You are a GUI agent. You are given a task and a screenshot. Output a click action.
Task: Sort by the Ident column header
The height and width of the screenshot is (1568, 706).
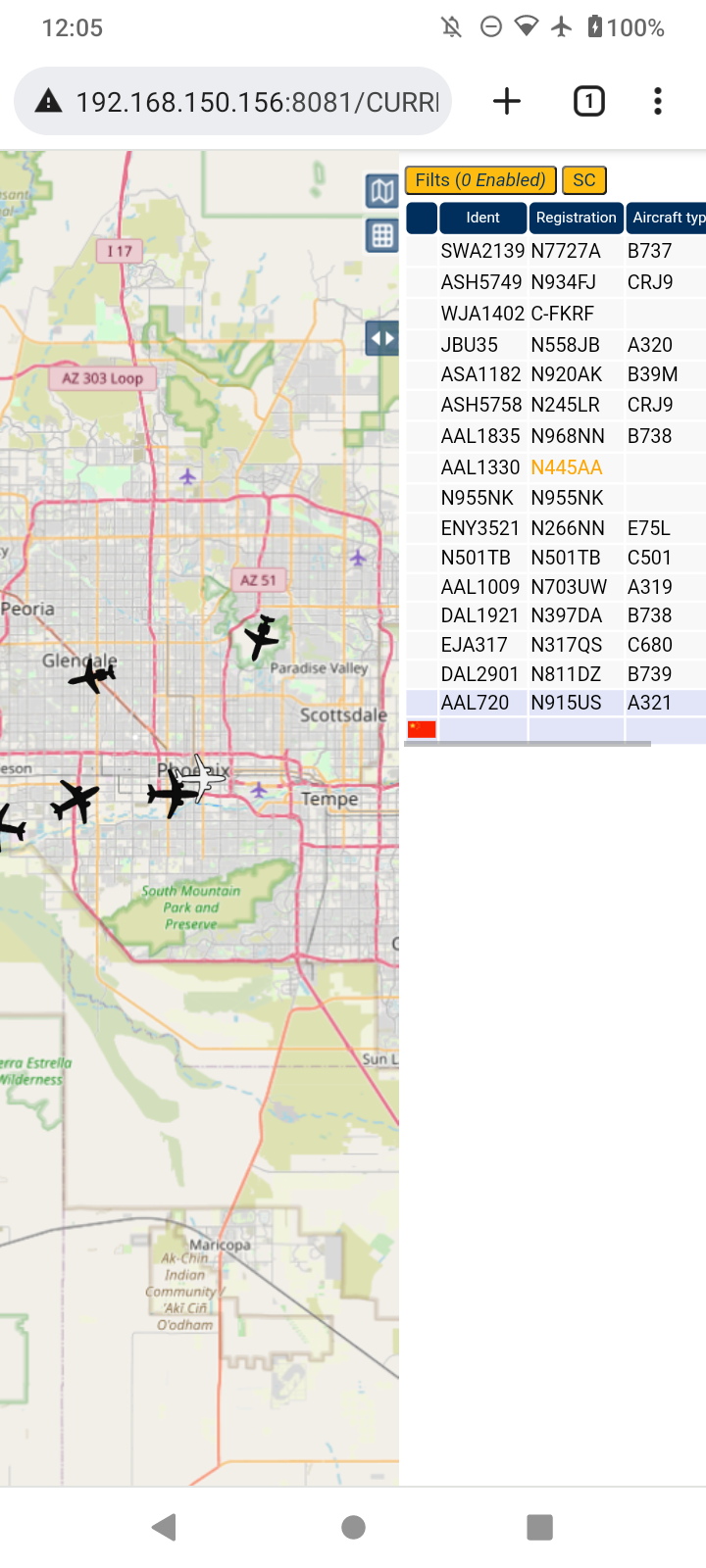(x=482, y=218)
